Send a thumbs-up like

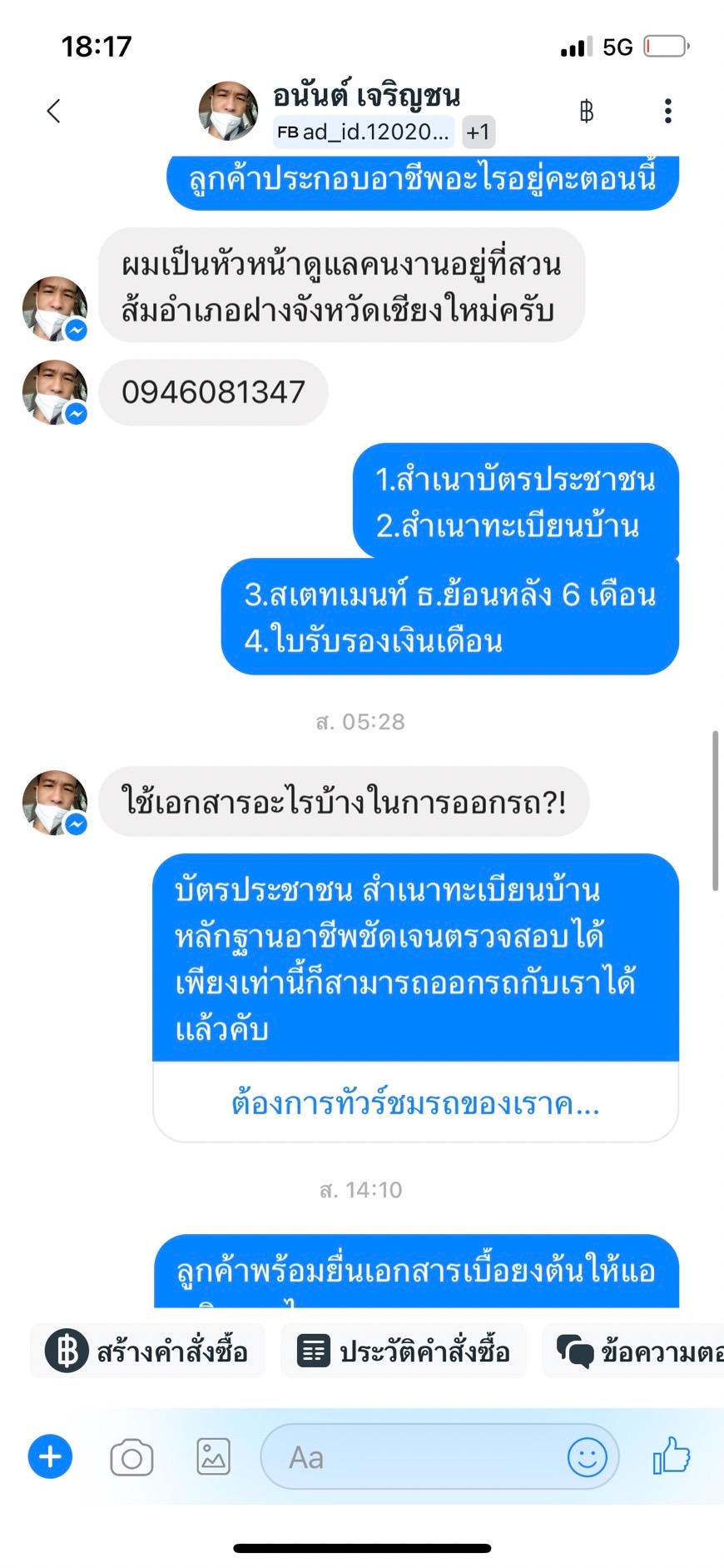coord(672,1456)
